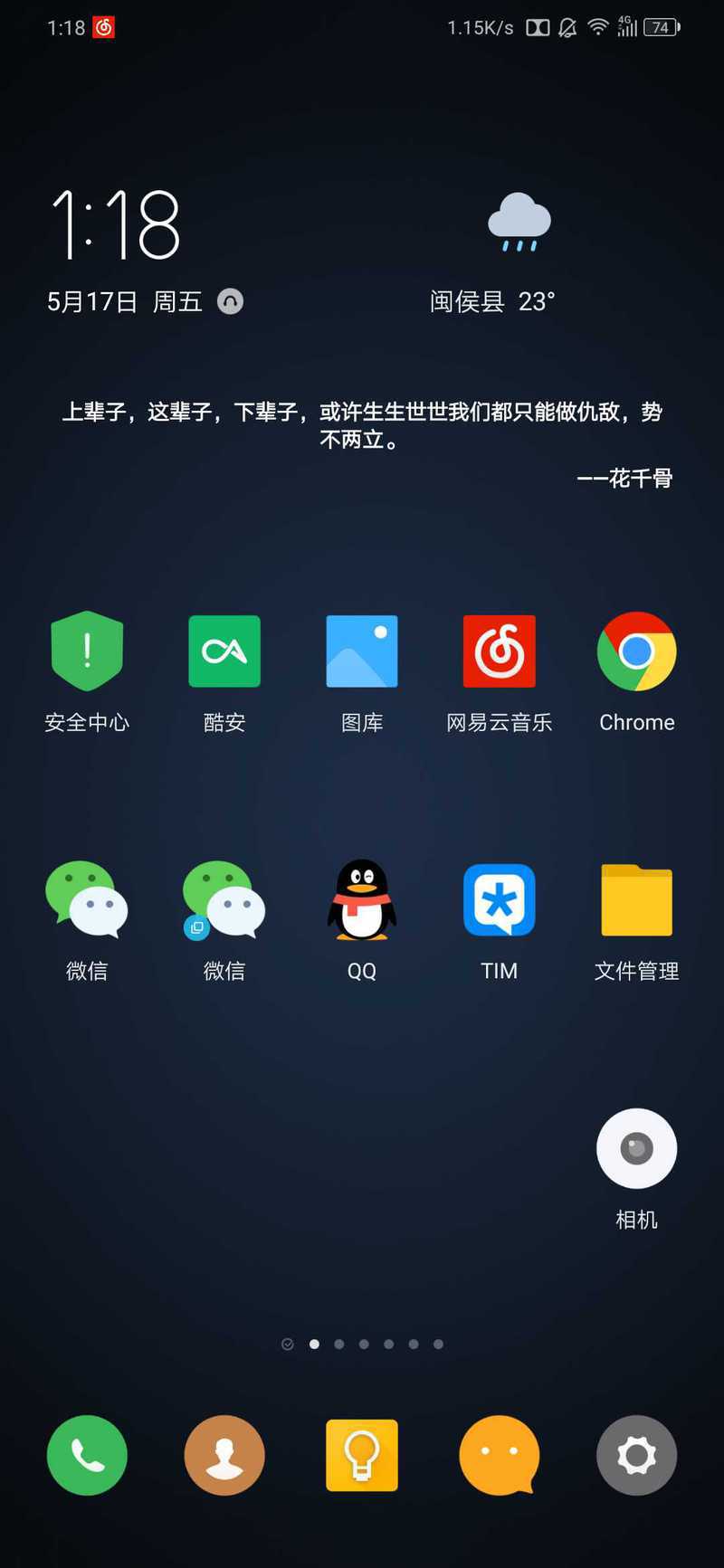
Task: Open the phone dialer in the dock
Action: (x=87, y=1455)
